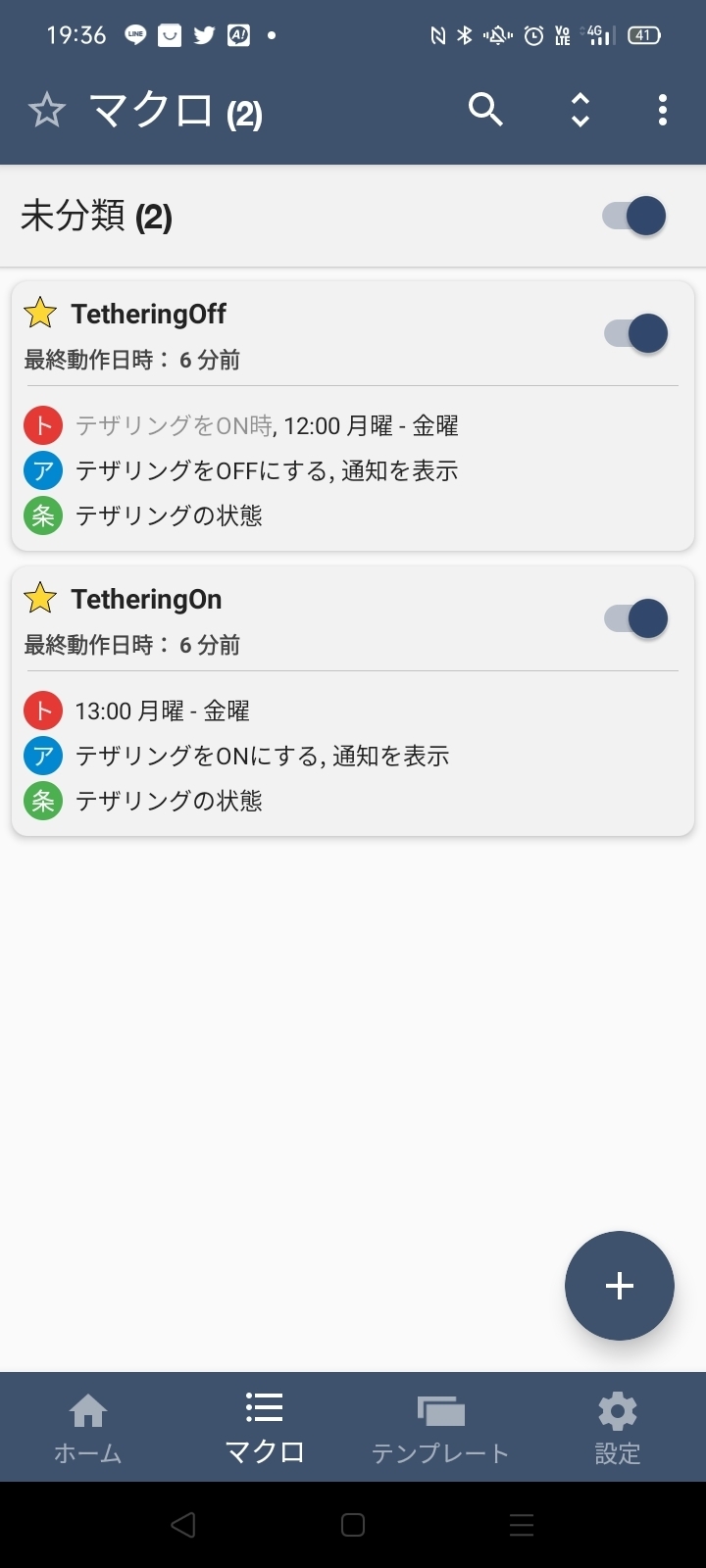Switch to the テンプレート tab
Image resolution: width=706 pixels, height=1568 pixels.
tap(441, 1428)
